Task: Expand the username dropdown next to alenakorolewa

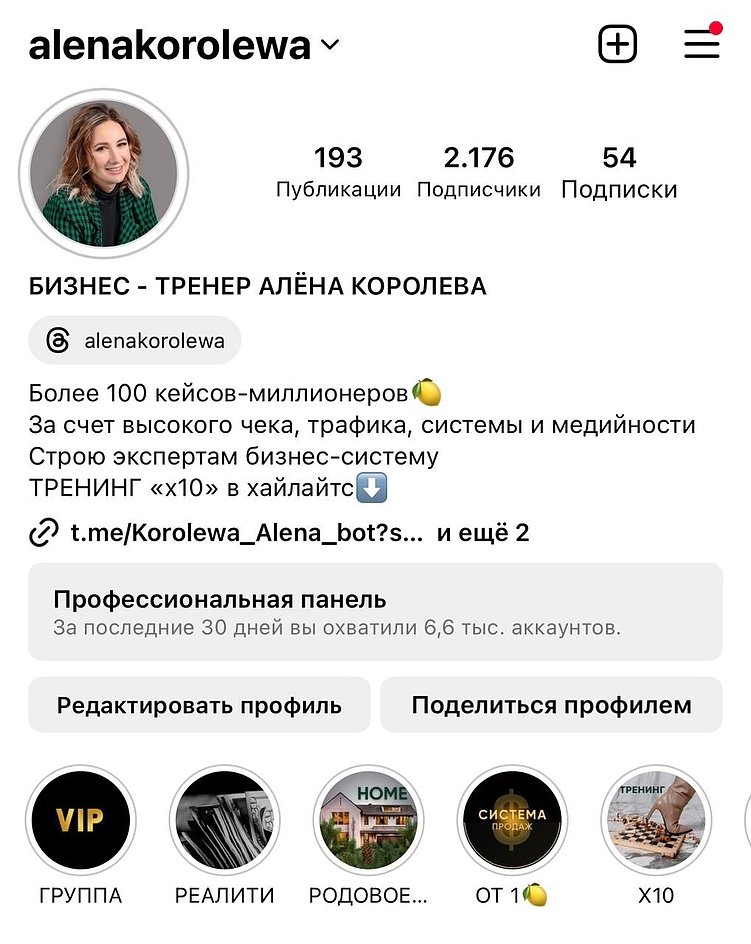Action: (x=330, y=44)
